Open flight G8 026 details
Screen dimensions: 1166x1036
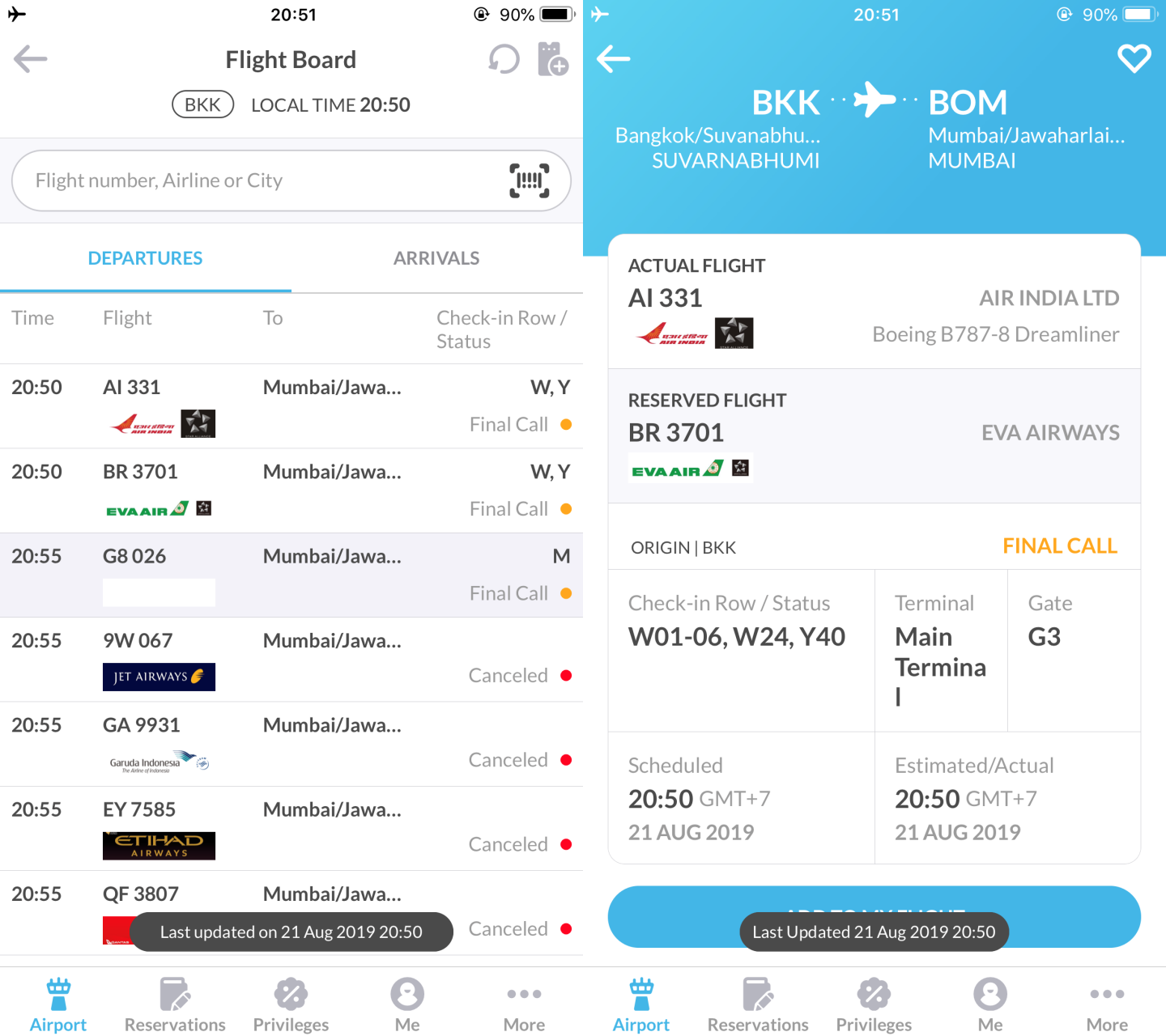tap(291, 575)
